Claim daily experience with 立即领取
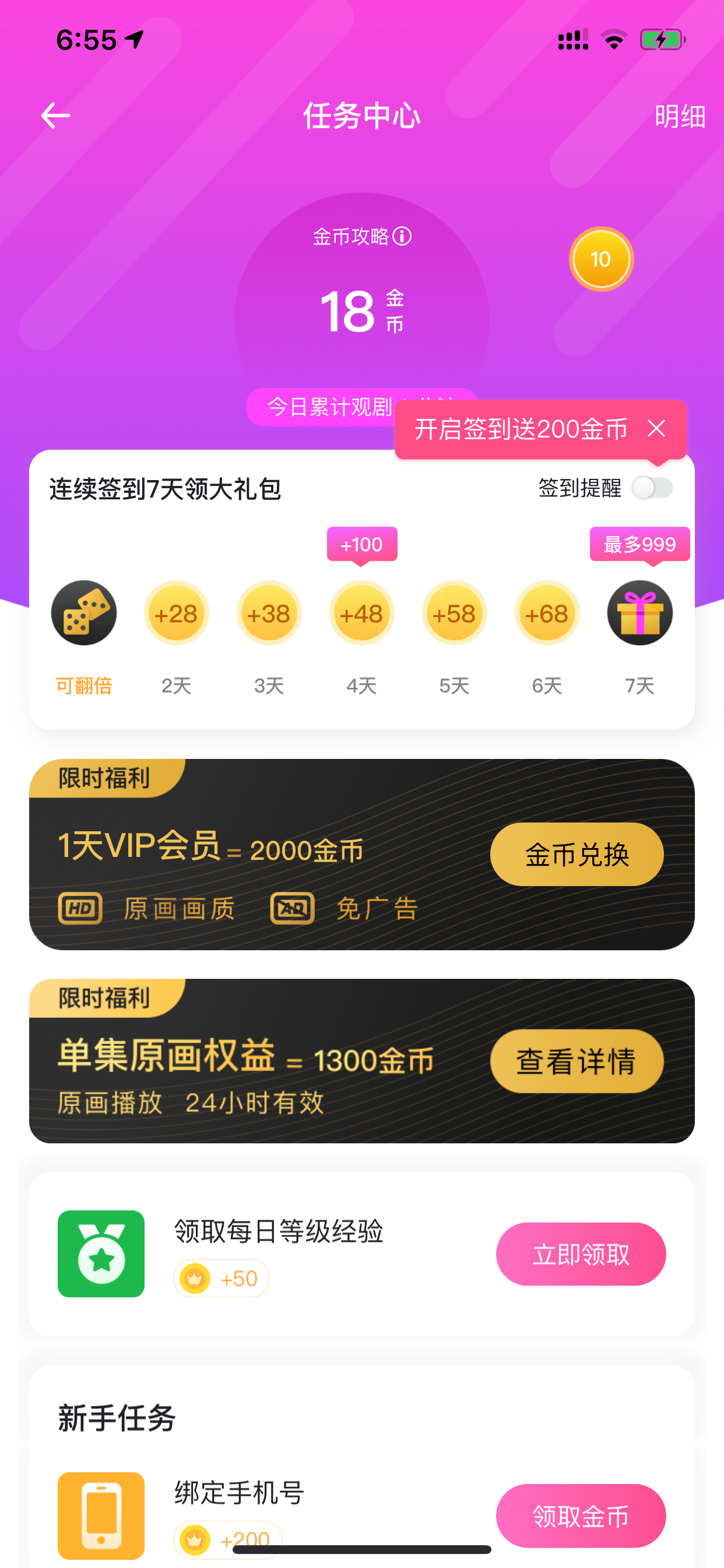The width and height of the screenshot is (724, 1568). point(581,1254)
